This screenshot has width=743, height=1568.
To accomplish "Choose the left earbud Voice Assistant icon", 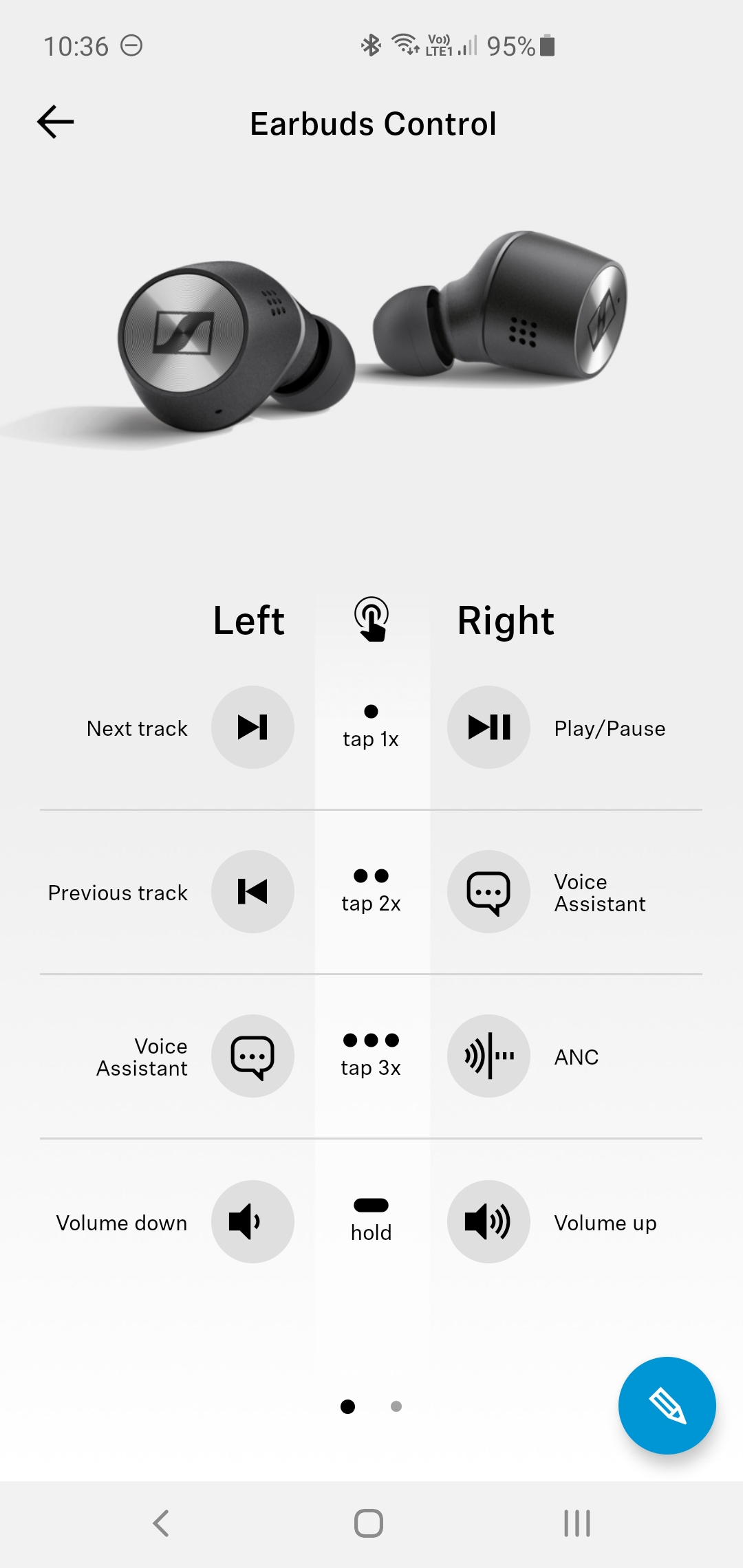I will (x=252, y=1056).
